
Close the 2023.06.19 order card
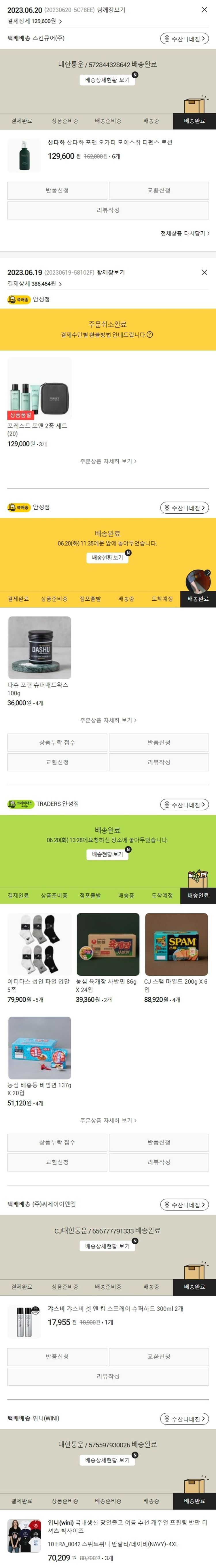click(204, 272)
